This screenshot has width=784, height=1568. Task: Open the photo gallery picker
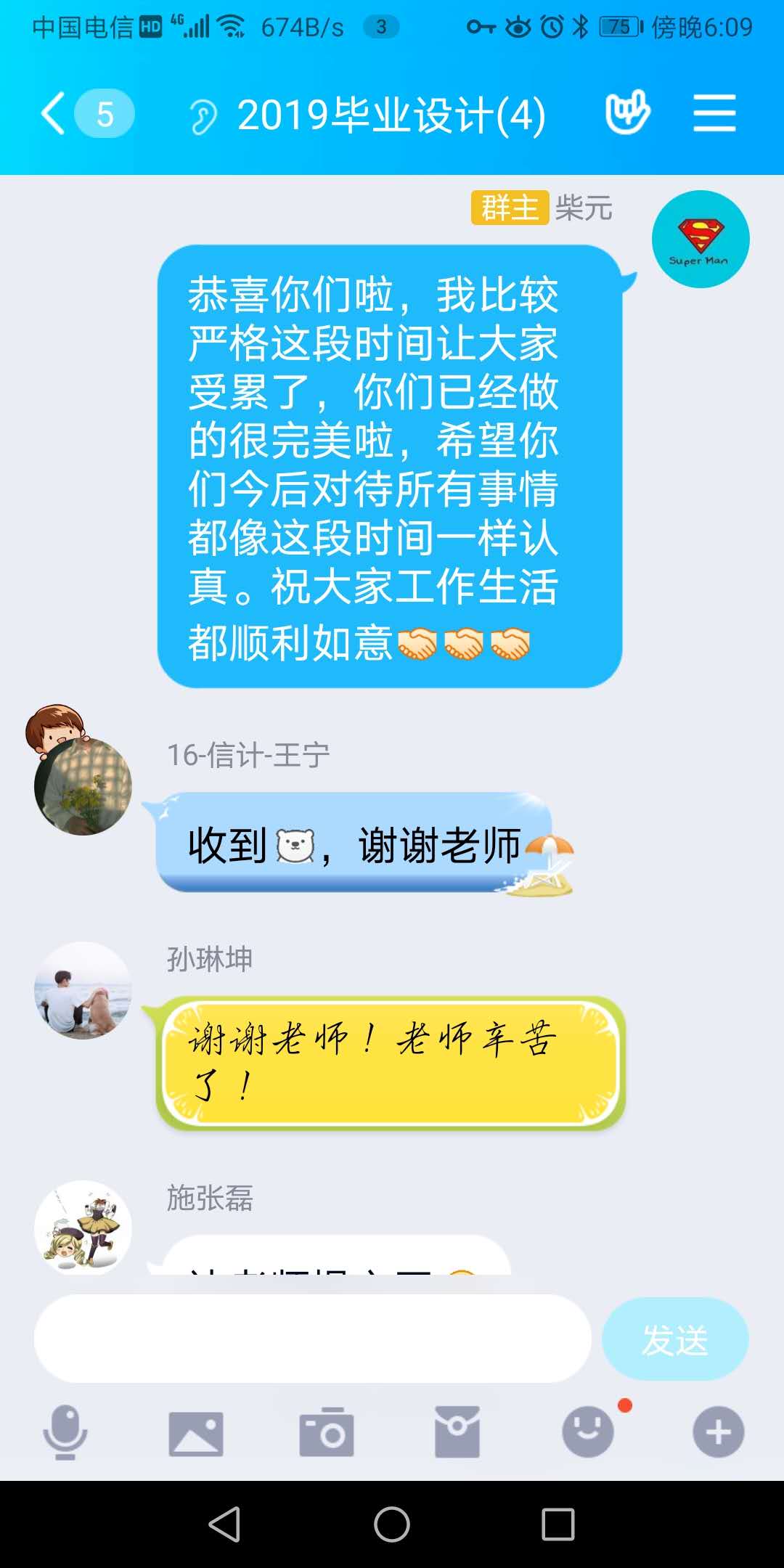tap(196, 1433)
